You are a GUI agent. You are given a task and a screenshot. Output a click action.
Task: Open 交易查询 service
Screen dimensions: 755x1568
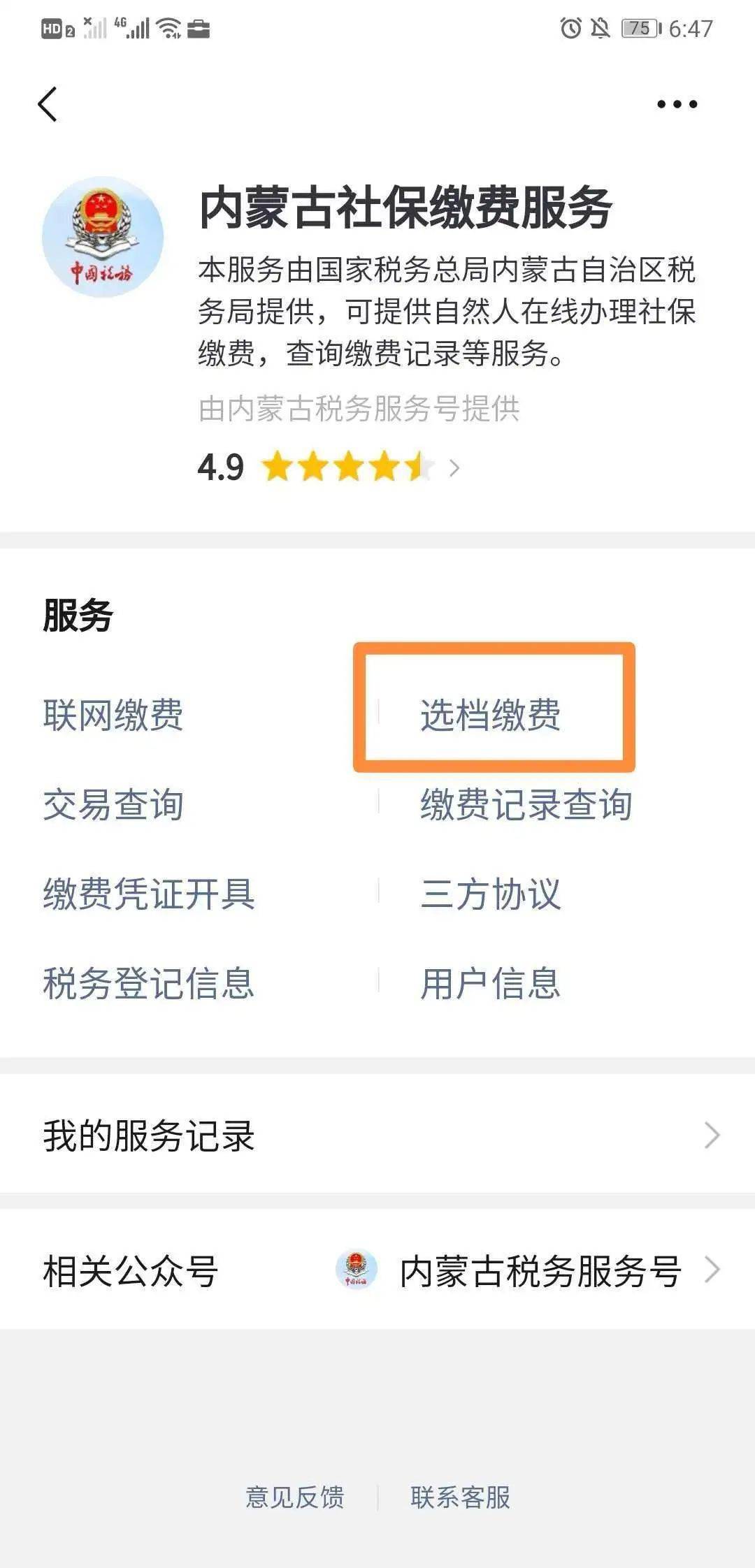(x=113, y=804)
